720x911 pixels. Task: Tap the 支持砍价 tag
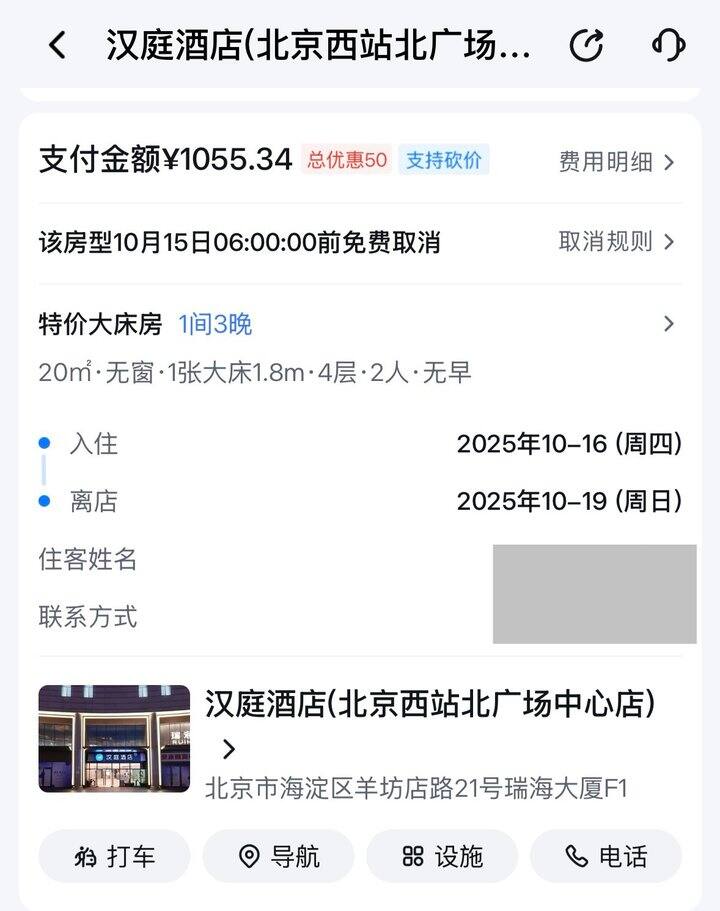click(x=443, y=160)
